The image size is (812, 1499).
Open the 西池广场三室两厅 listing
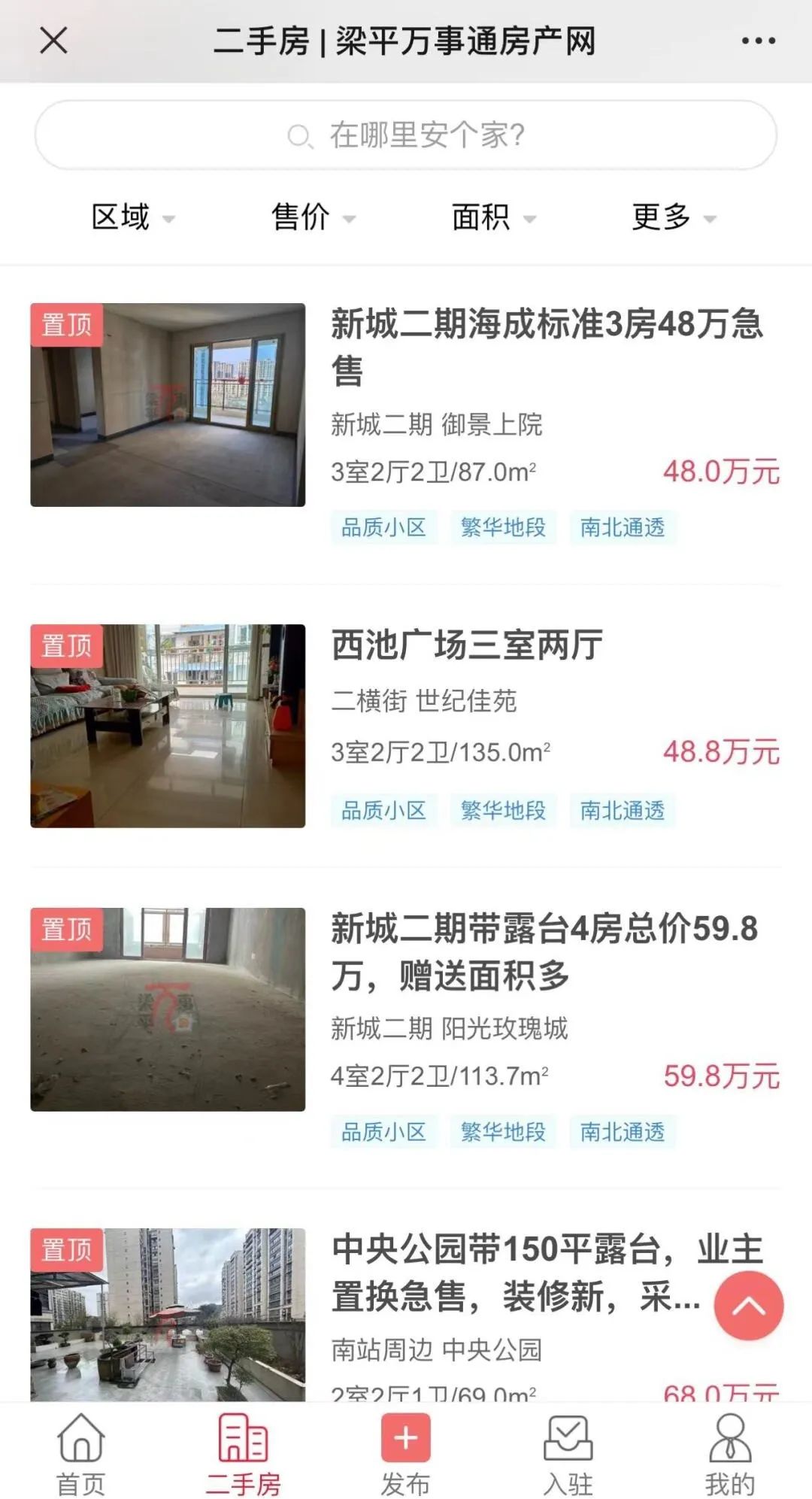coord(466,645)
